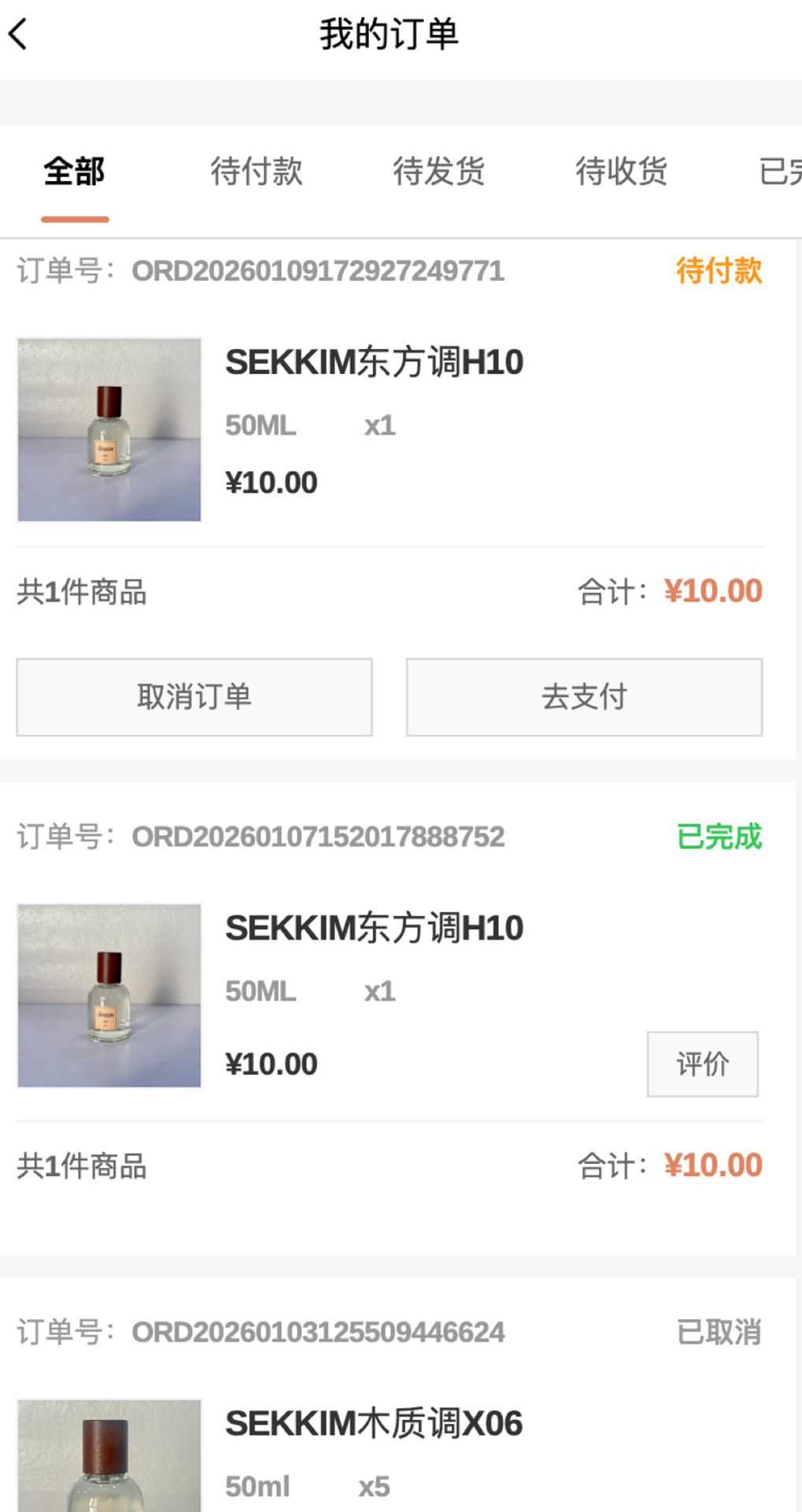
Task: View the first SEKKIM东方调H10 product thumbnail
Action: click(x=109, y=430)
